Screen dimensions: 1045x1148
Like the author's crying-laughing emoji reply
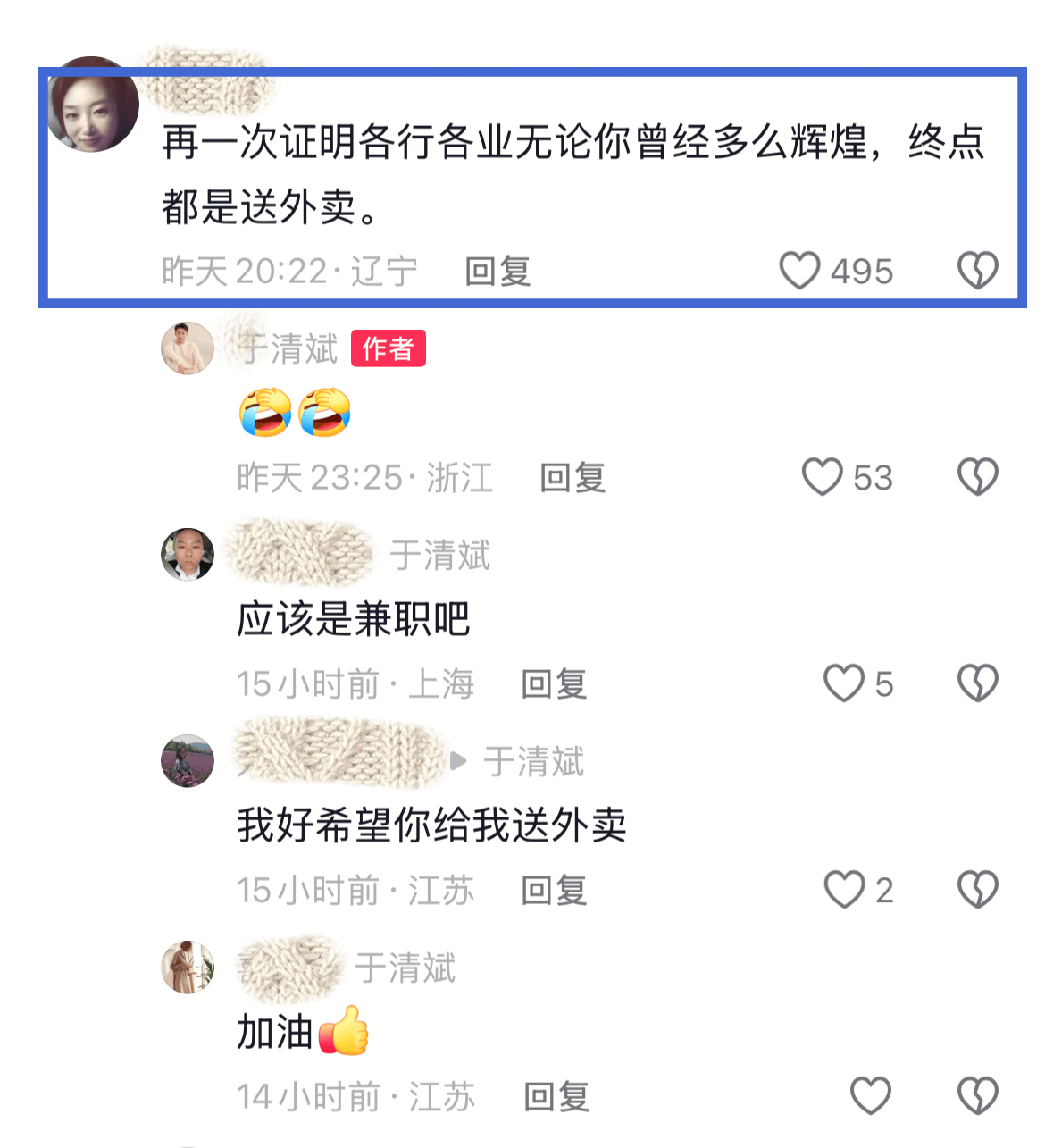(x=822, y=477)
